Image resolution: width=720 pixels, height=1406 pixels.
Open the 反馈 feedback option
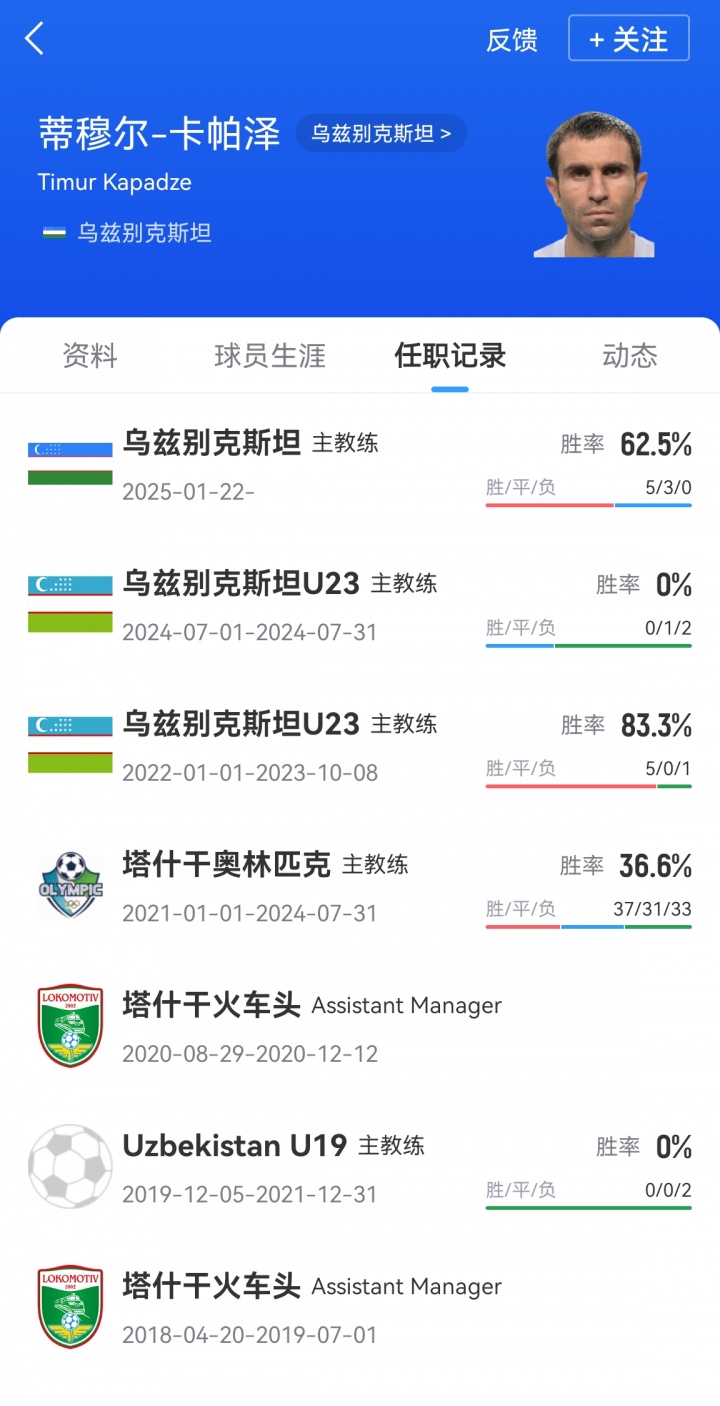tap(511, 40)
